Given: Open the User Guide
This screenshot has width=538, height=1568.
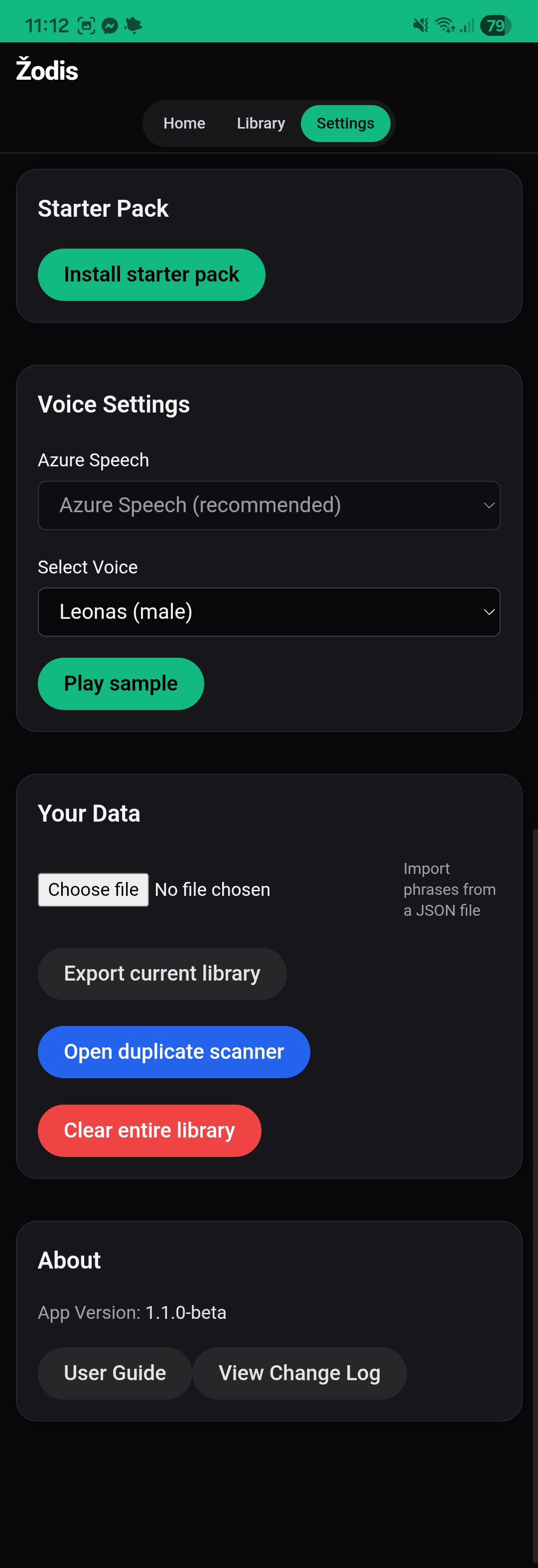Looking at the screenshot, I should (x=115, y=1373).
